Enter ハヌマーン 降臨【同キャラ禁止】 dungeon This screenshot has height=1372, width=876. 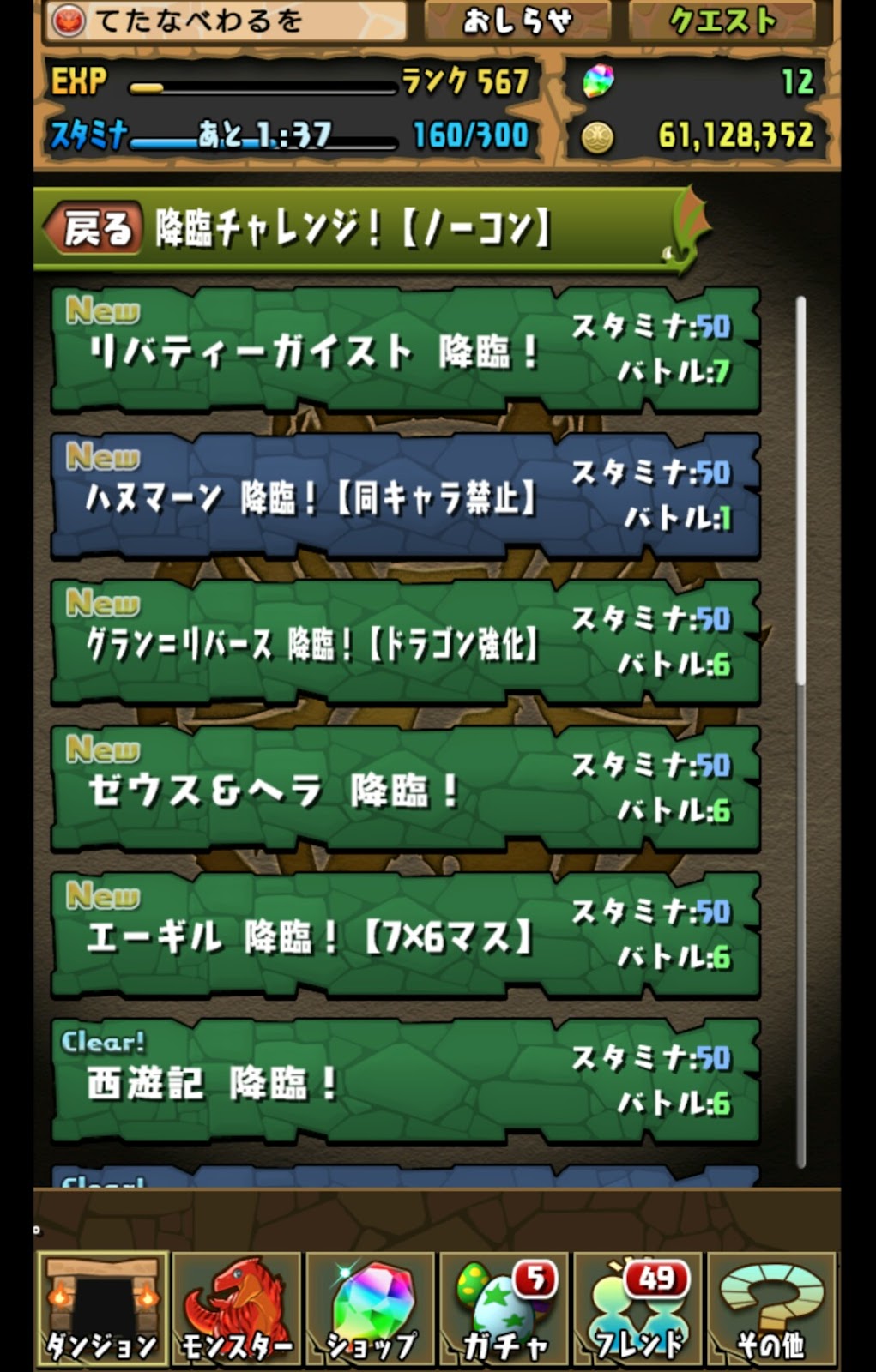(405, 496)
